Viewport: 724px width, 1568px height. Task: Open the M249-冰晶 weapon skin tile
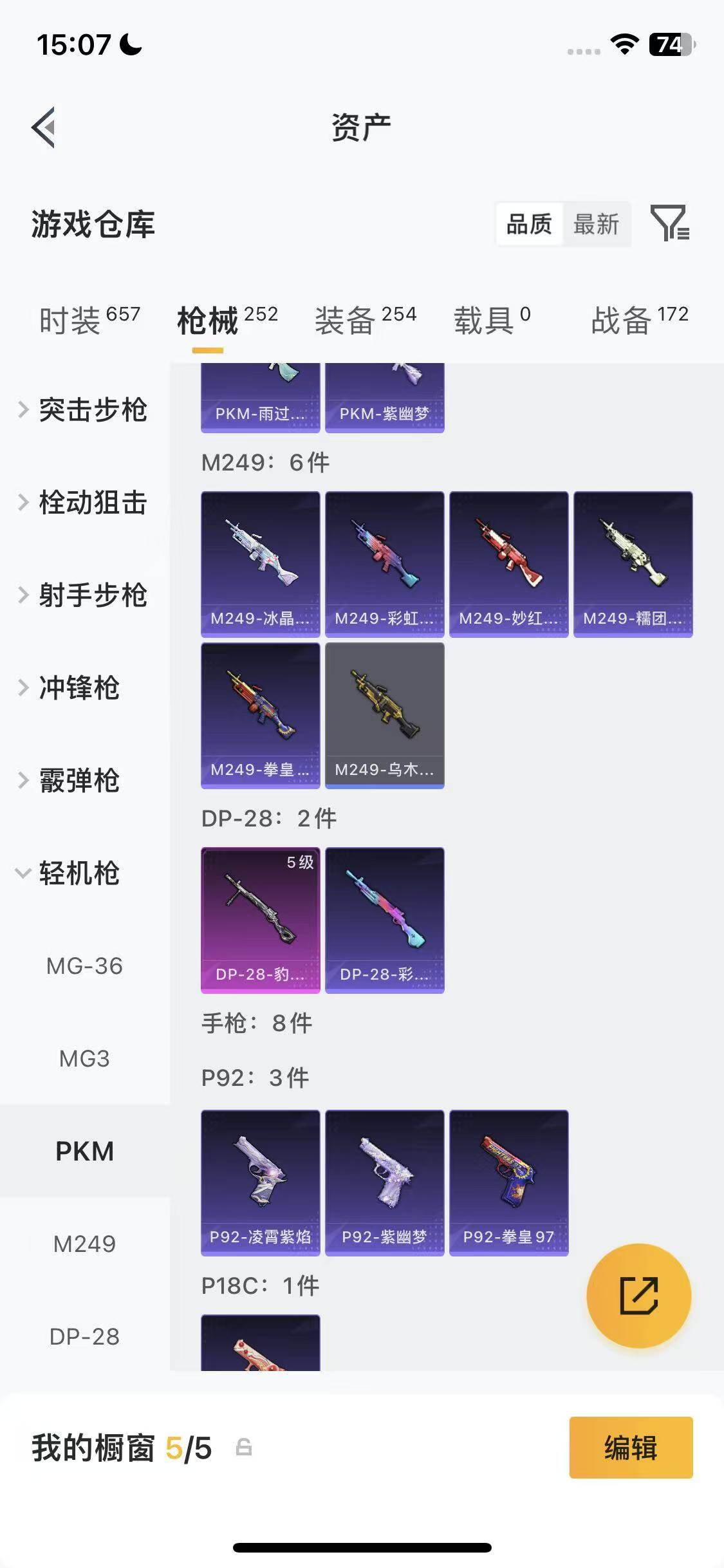[260, 564]
